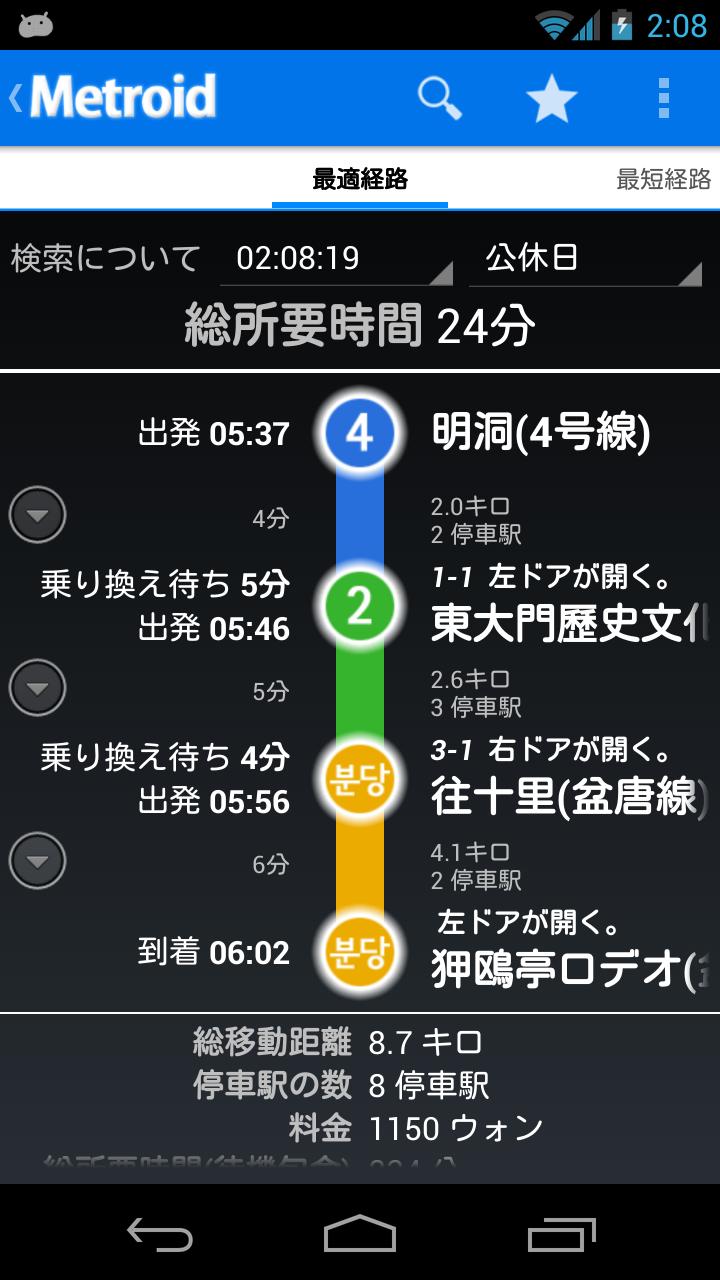This screenshot has height=1280, width=720.
Task: Add this route to favorites with the star
Action: pyautogui.click(x=551, y=98)
